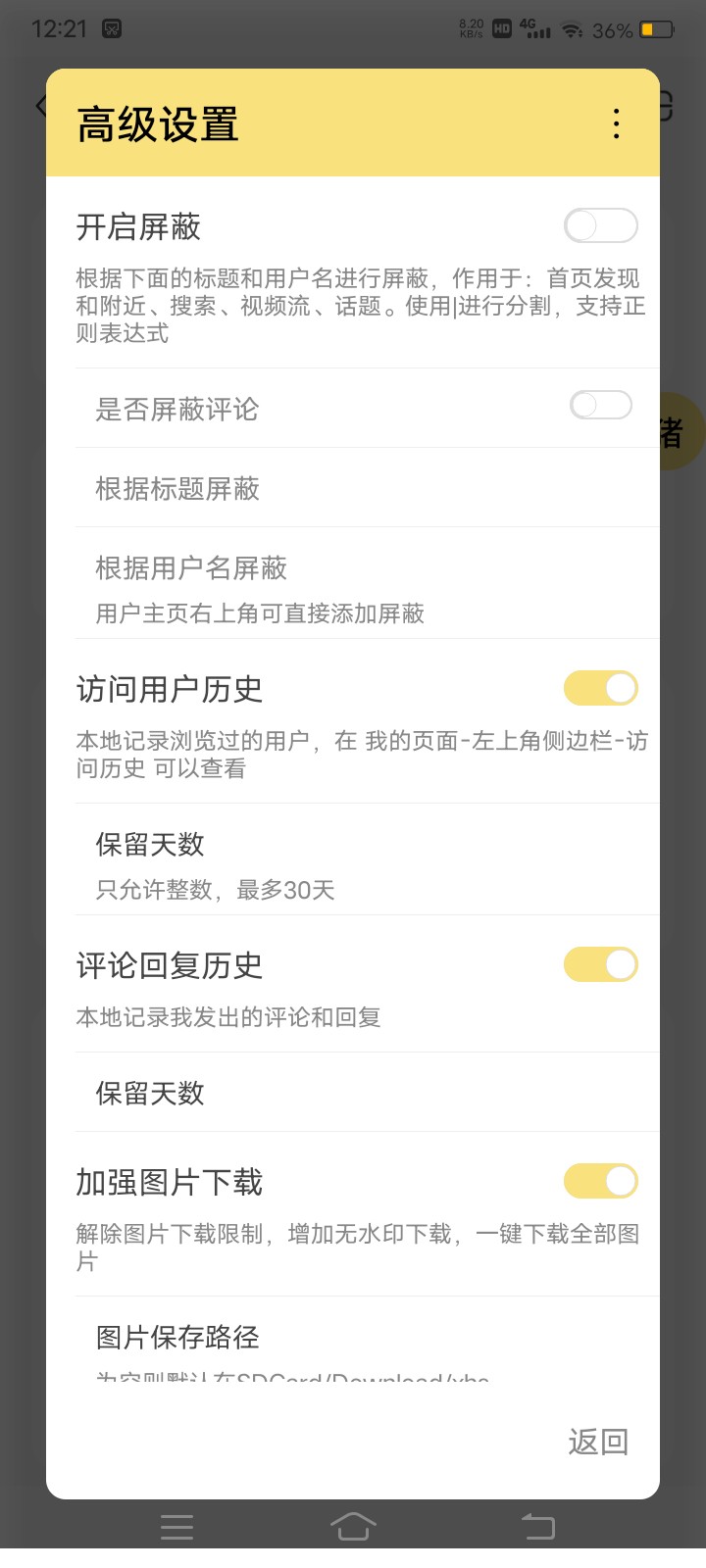Turn off 加强图片下载 switch
Screen dimensions: 706x1568
point(601,1181)
